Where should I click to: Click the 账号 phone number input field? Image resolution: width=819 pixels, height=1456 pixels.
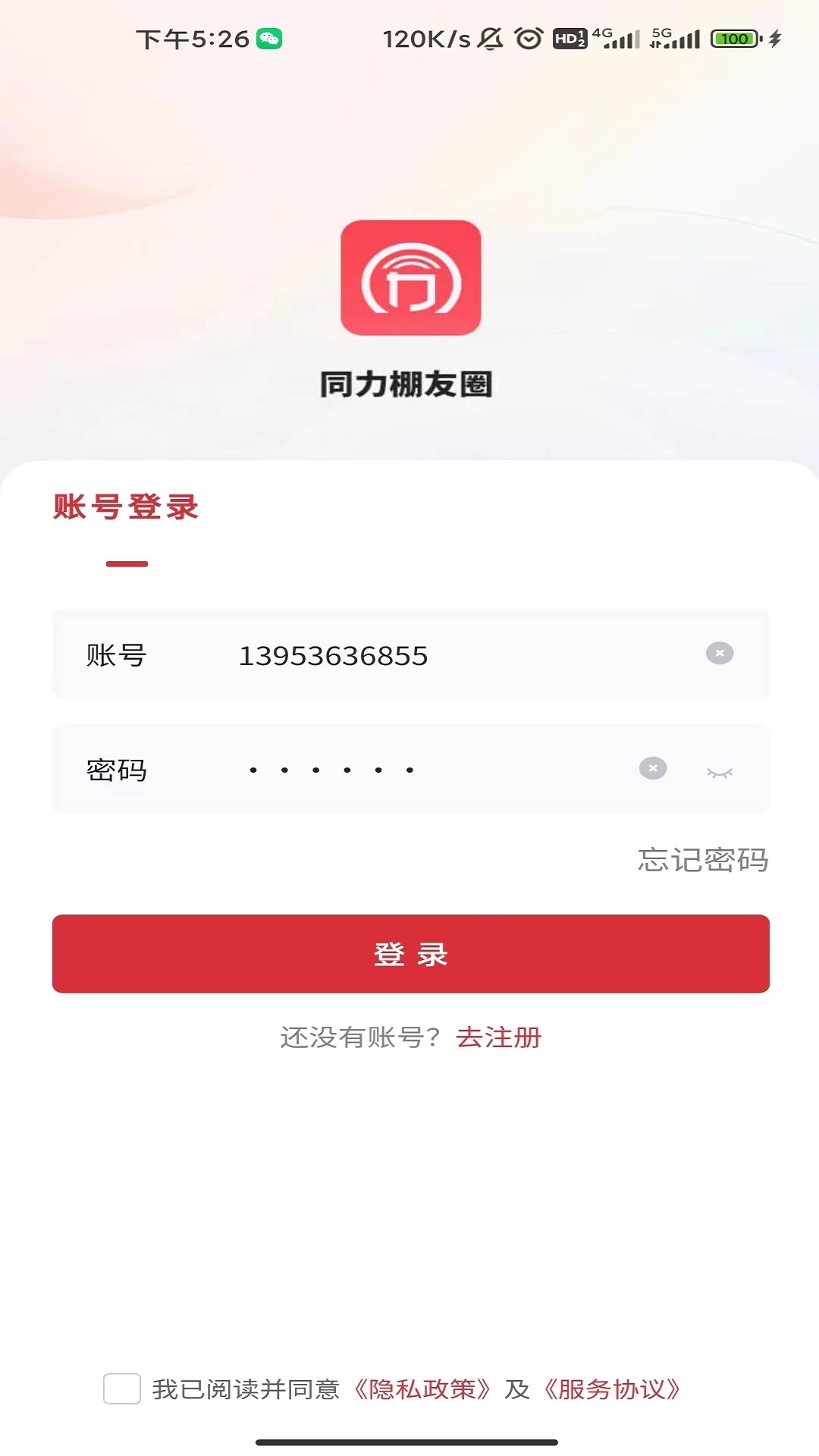(334, 655)
